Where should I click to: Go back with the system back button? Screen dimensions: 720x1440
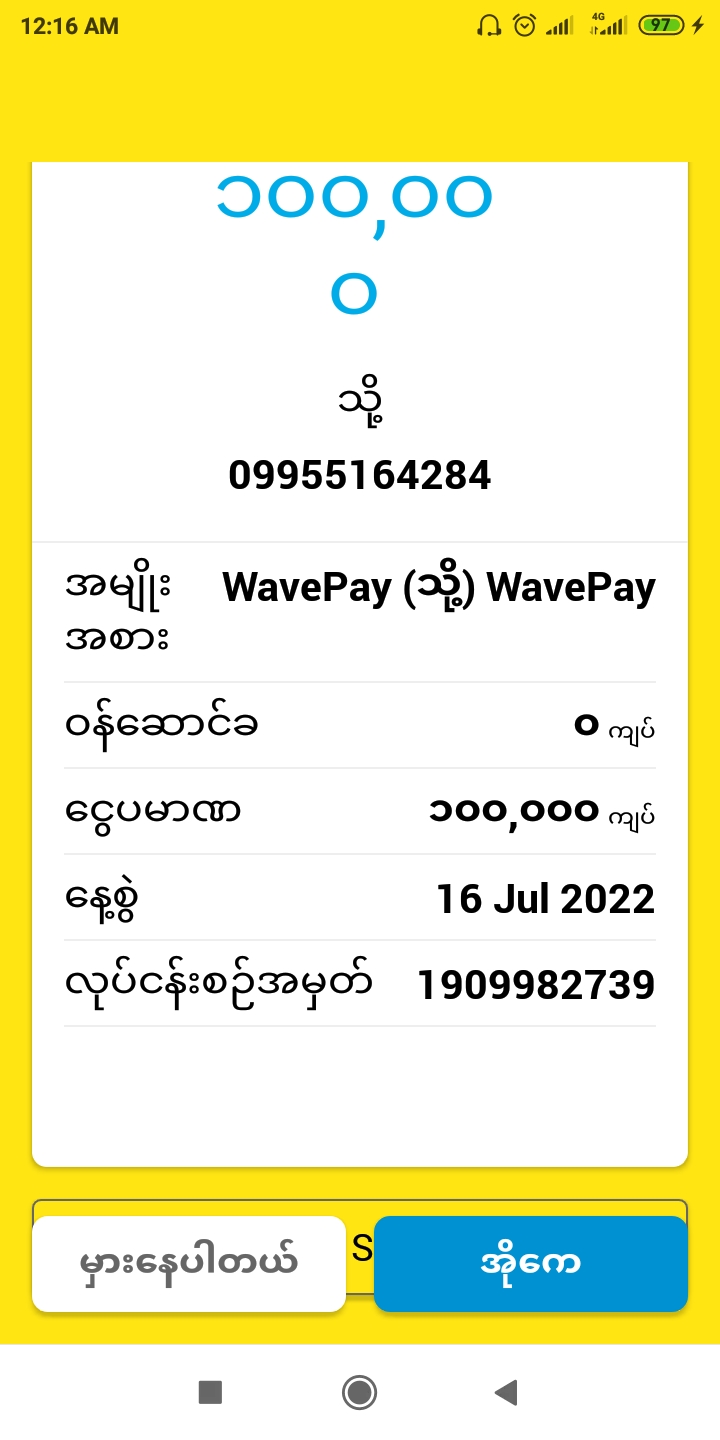(x=506, y=1392)
